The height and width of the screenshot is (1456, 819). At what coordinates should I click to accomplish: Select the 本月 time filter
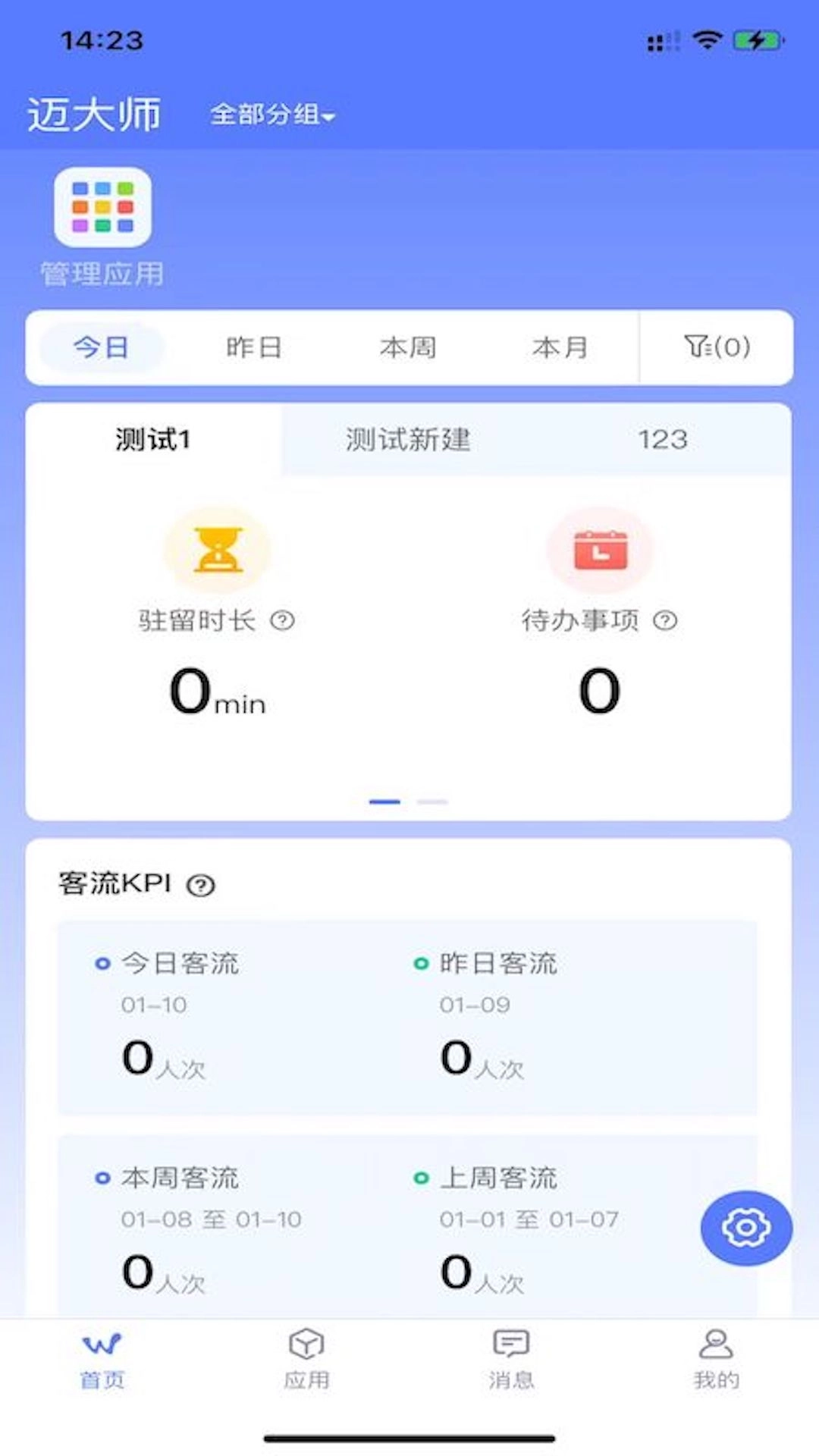559,348
